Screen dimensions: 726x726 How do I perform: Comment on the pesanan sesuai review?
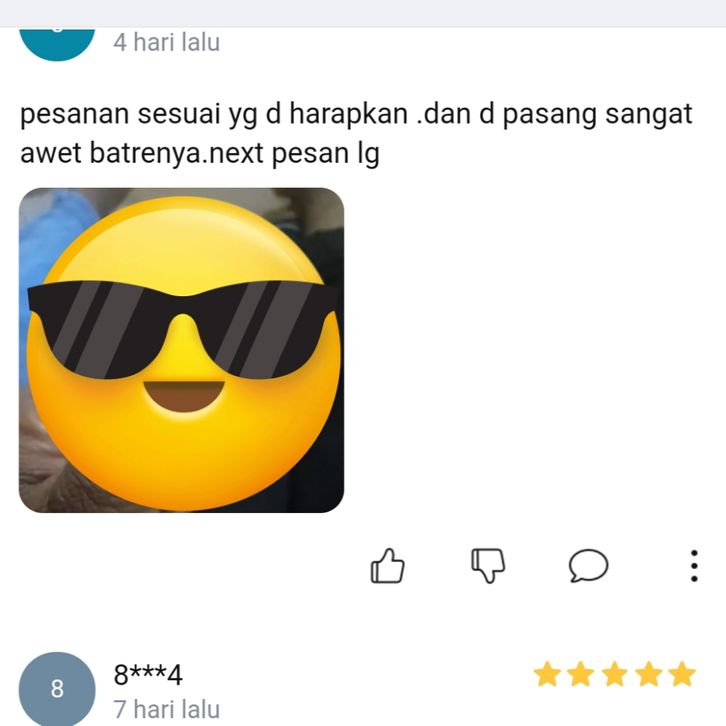coord(588,567)
